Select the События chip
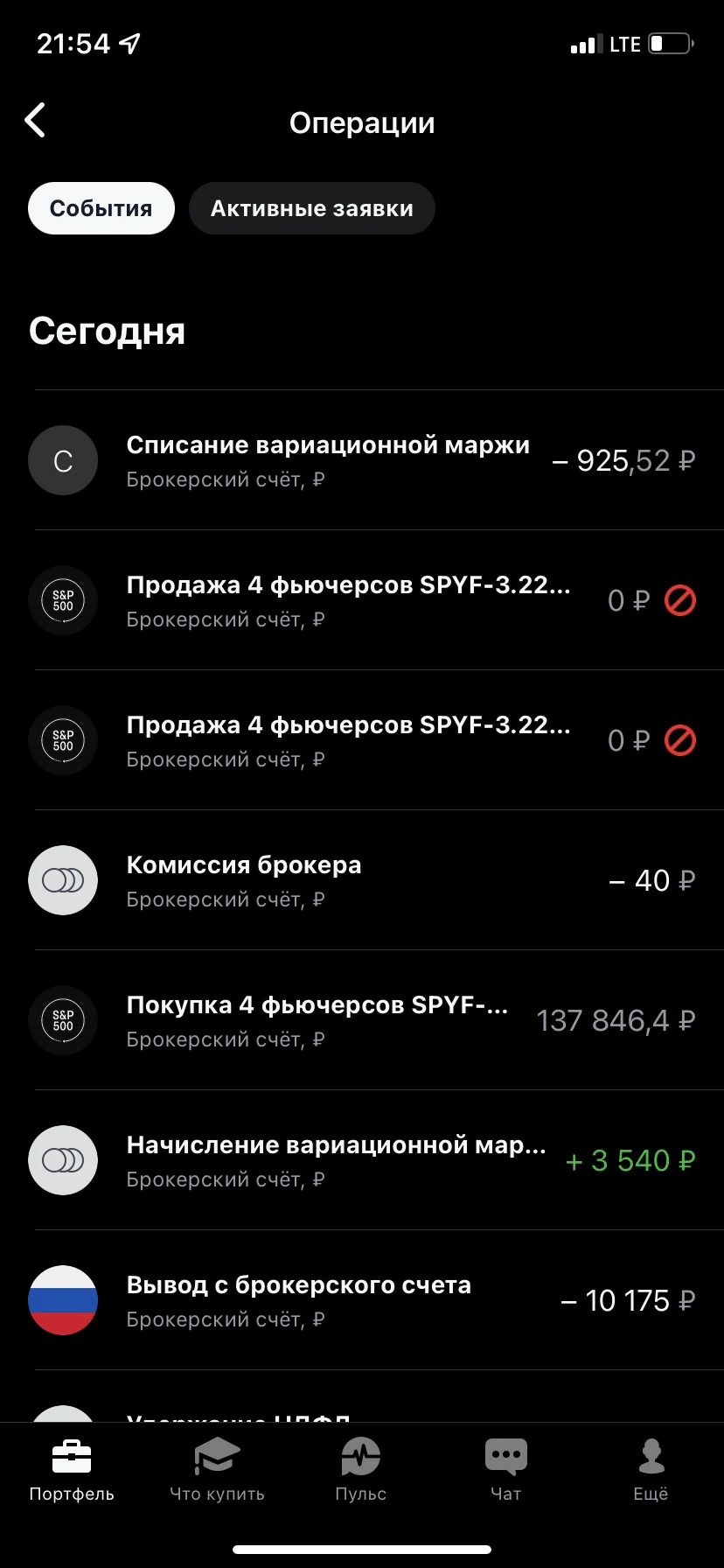 point(101,208)
